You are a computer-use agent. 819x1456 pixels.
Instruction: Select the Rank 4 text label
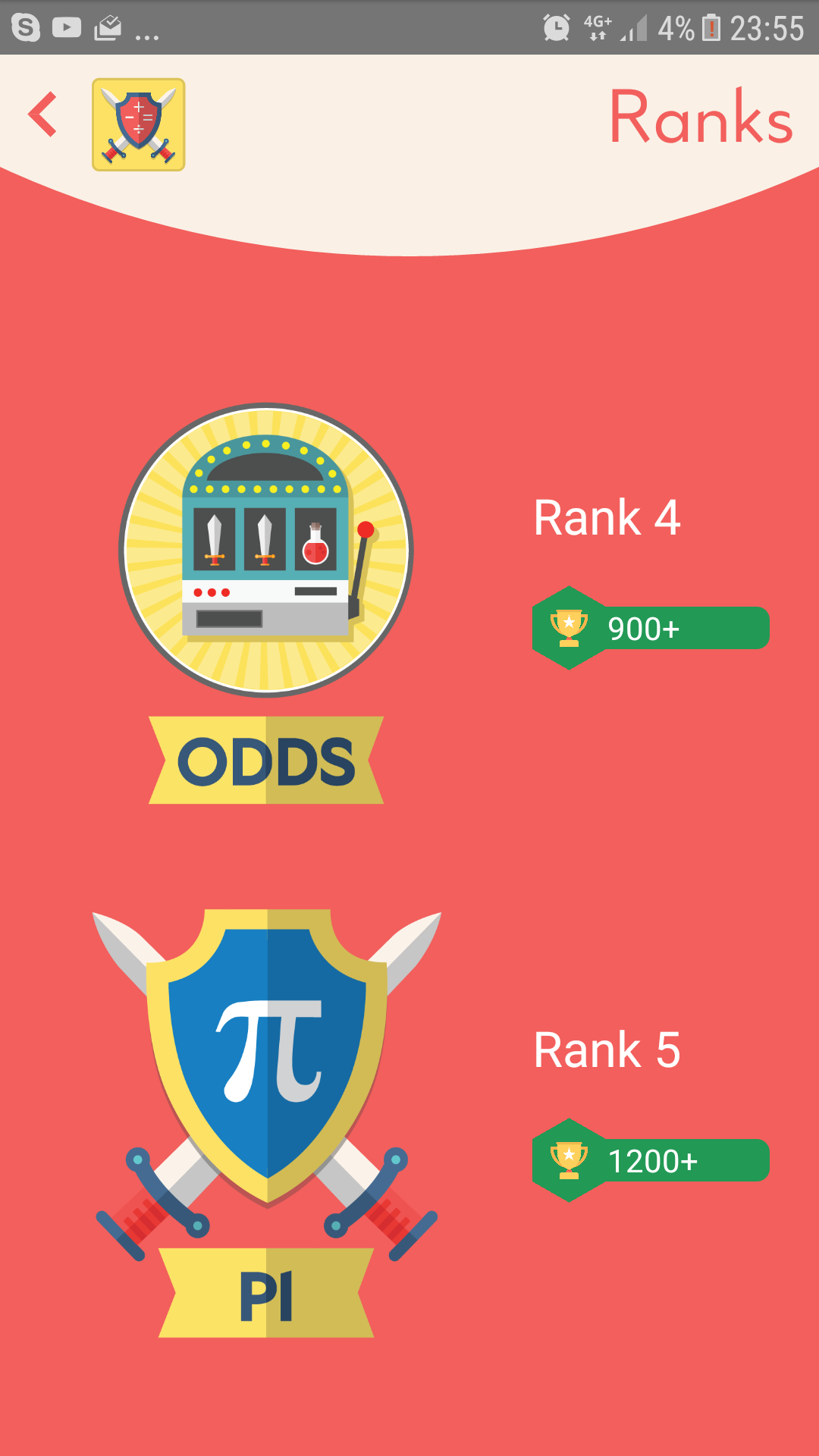[x=607, y=518]
